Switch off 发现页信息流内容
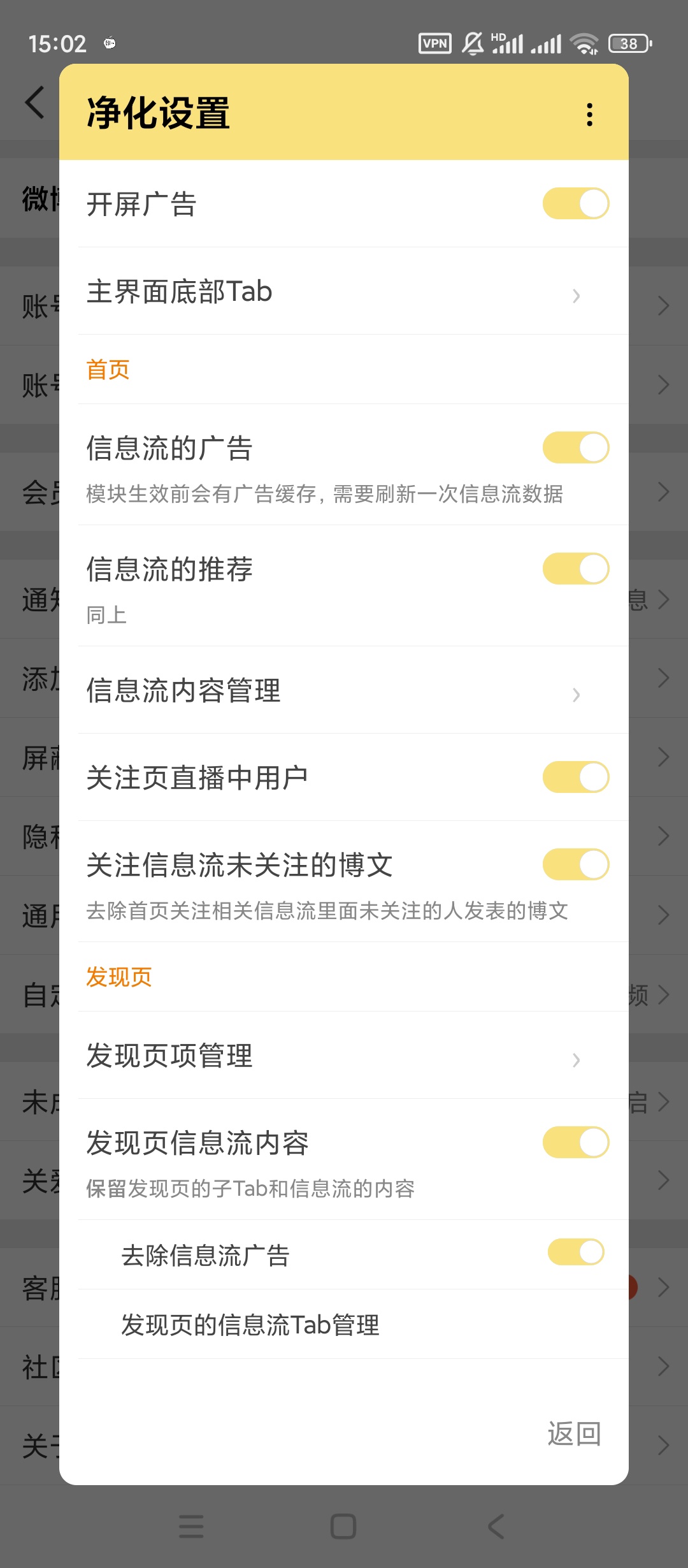The height and width of the screenshot is (1568, 688). (x=575, y=1143)
